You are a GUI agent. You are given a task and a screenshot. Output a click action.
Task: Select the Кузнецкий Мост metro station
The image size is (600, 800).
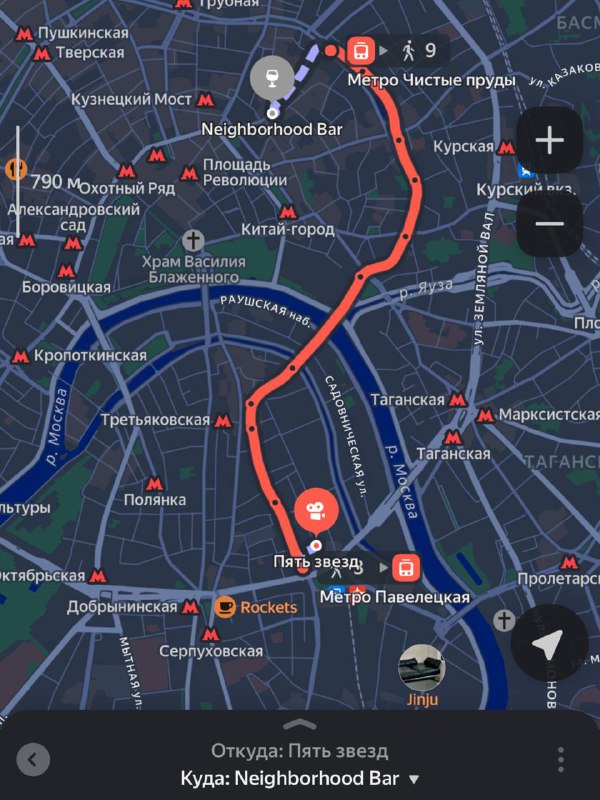coord(206,100)
